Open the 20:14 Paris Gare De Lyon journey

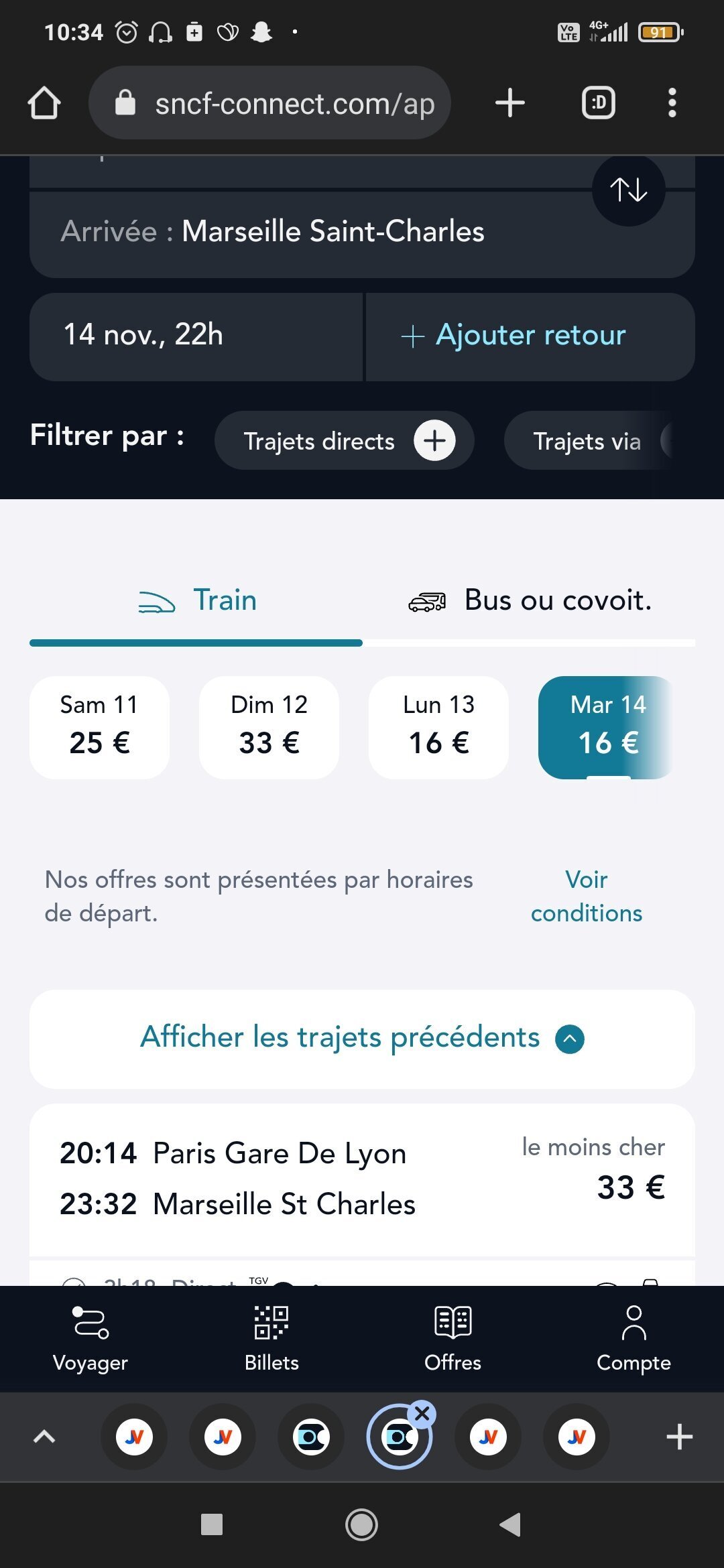pyautogui.click(x=362, y=1181)
